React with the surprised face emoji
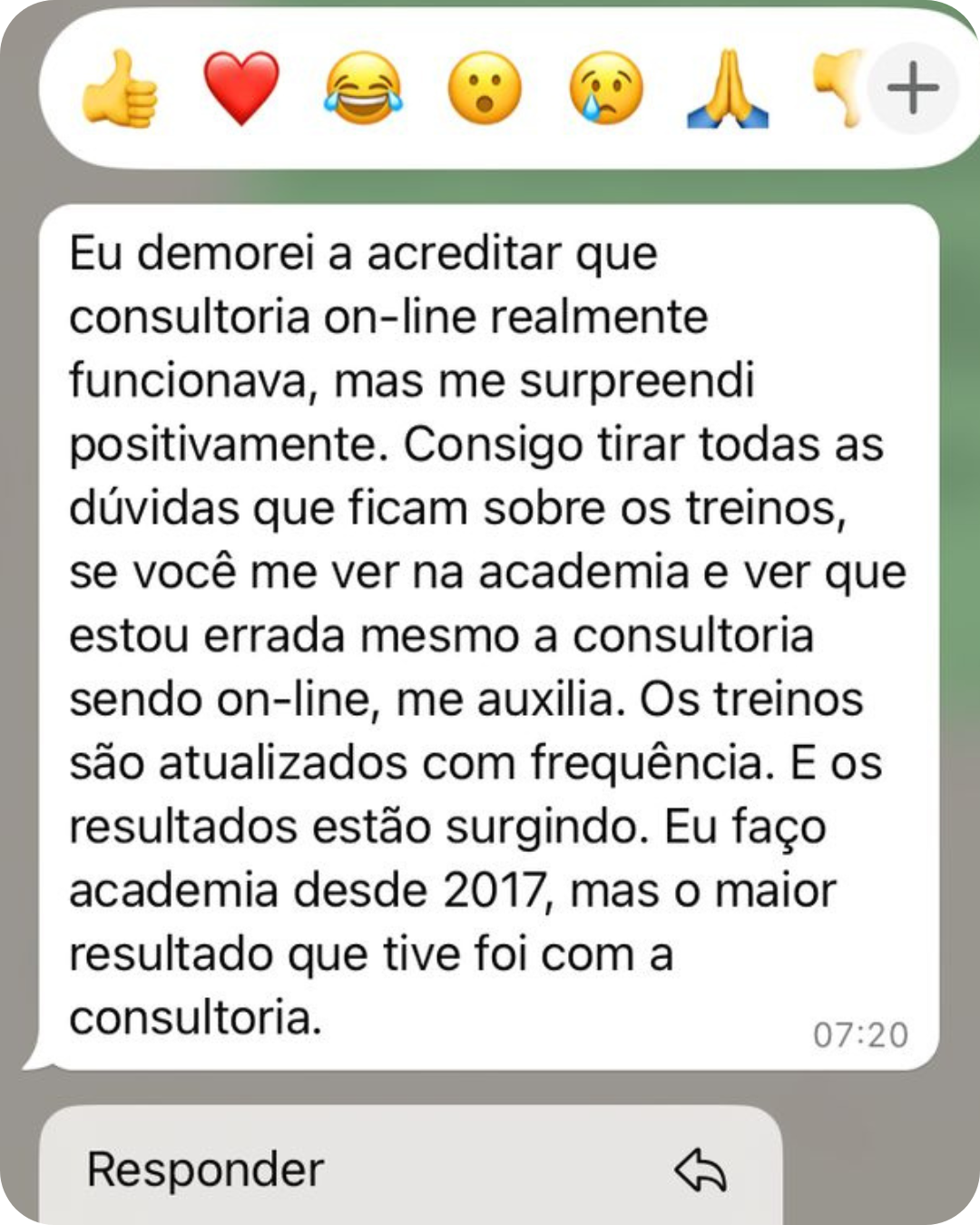Viewport: 980px width, 1225px height. coord(485,89)
